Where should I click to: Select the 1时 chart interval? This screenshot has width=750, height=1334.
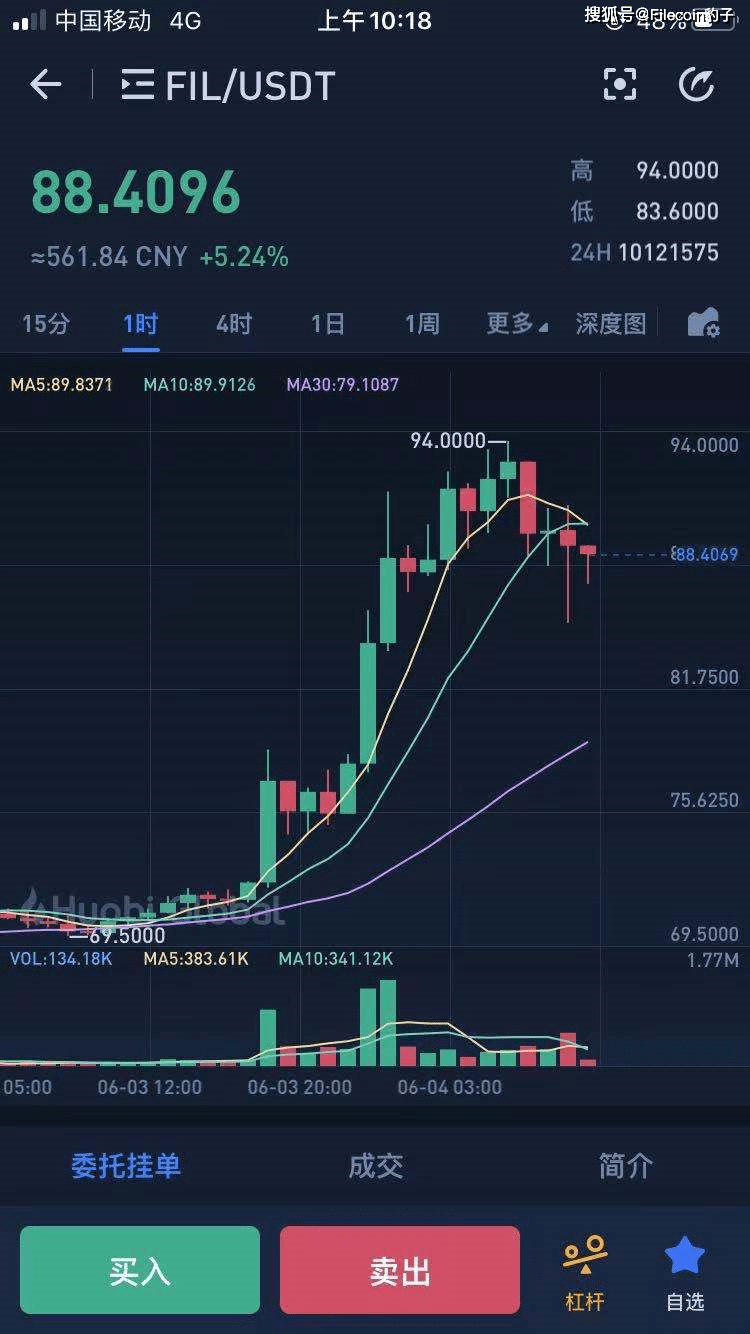pyautogui.click(x=141, y=324)
